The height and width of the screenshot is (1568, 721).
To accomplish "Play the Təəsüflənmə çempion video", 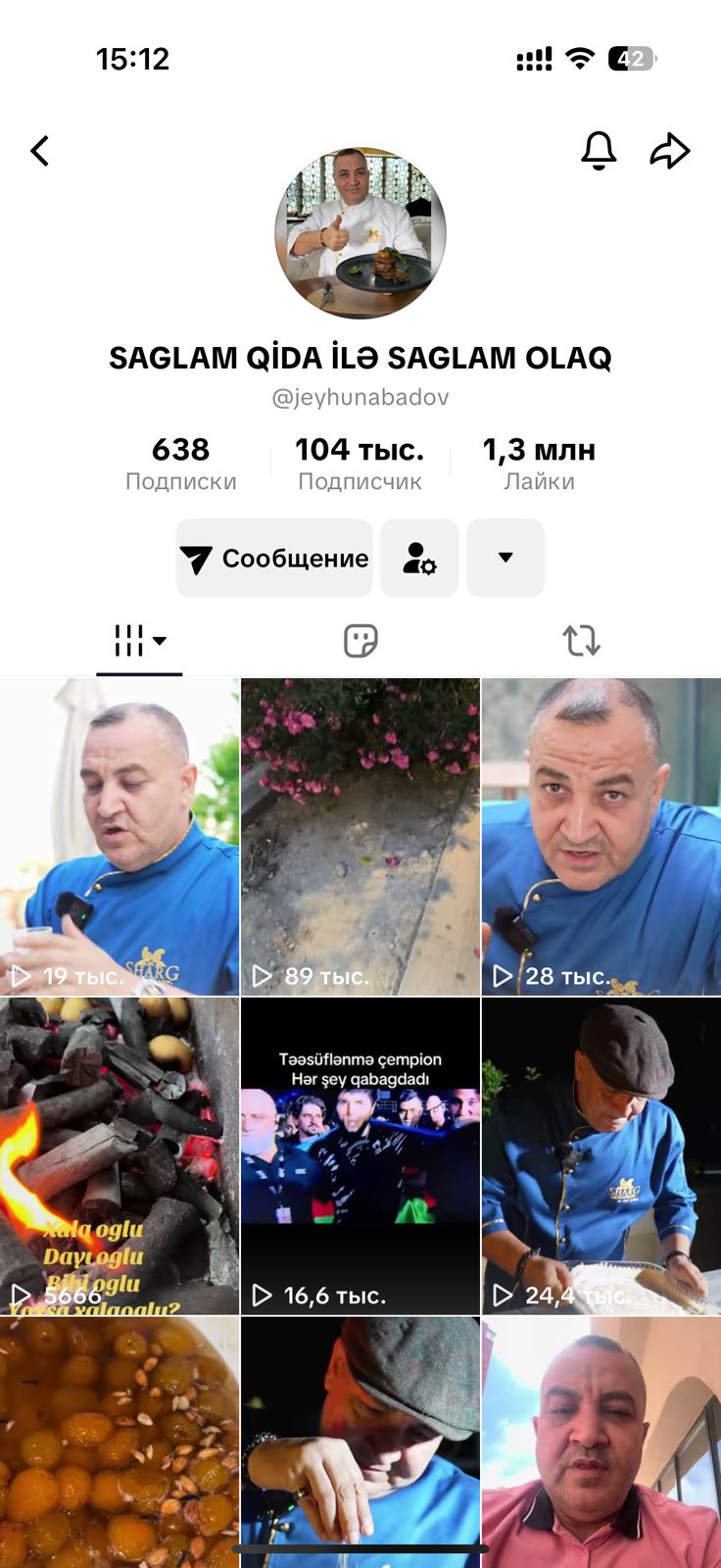I will click(360, 1156).
